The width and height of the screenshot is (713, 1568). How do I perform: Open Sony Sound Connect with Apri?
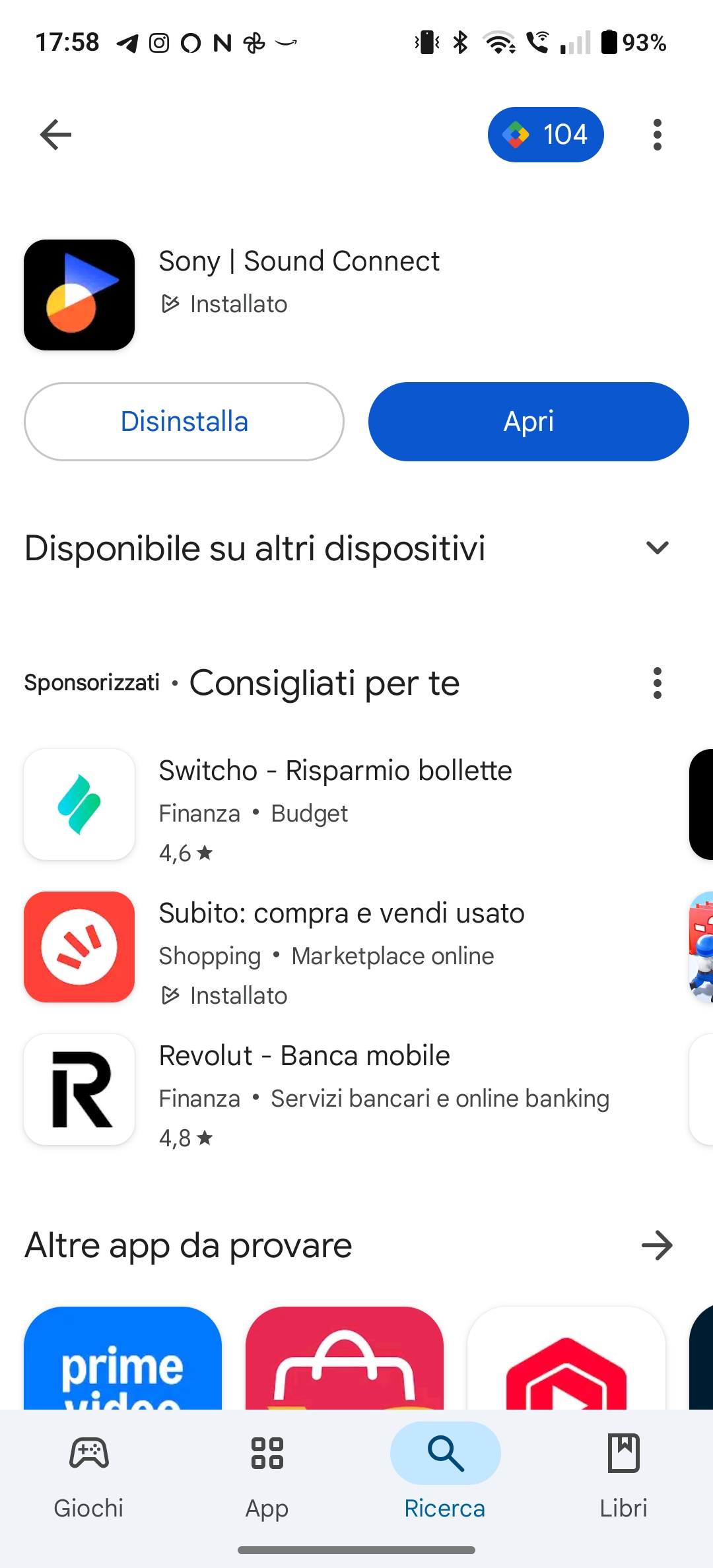[528, 422]
